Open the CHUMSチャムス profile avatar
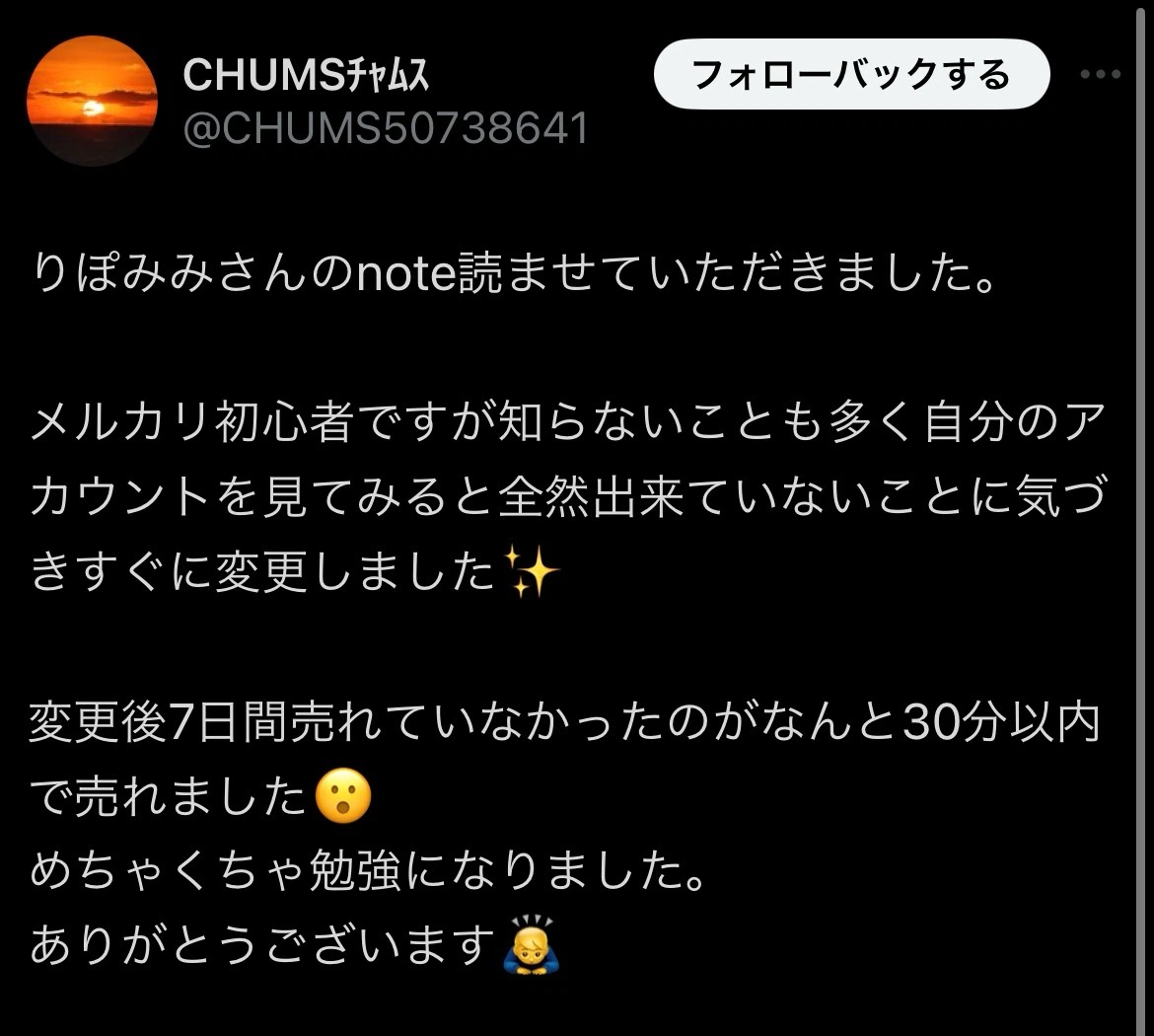 pyautogui.click(x=91, y=101)
